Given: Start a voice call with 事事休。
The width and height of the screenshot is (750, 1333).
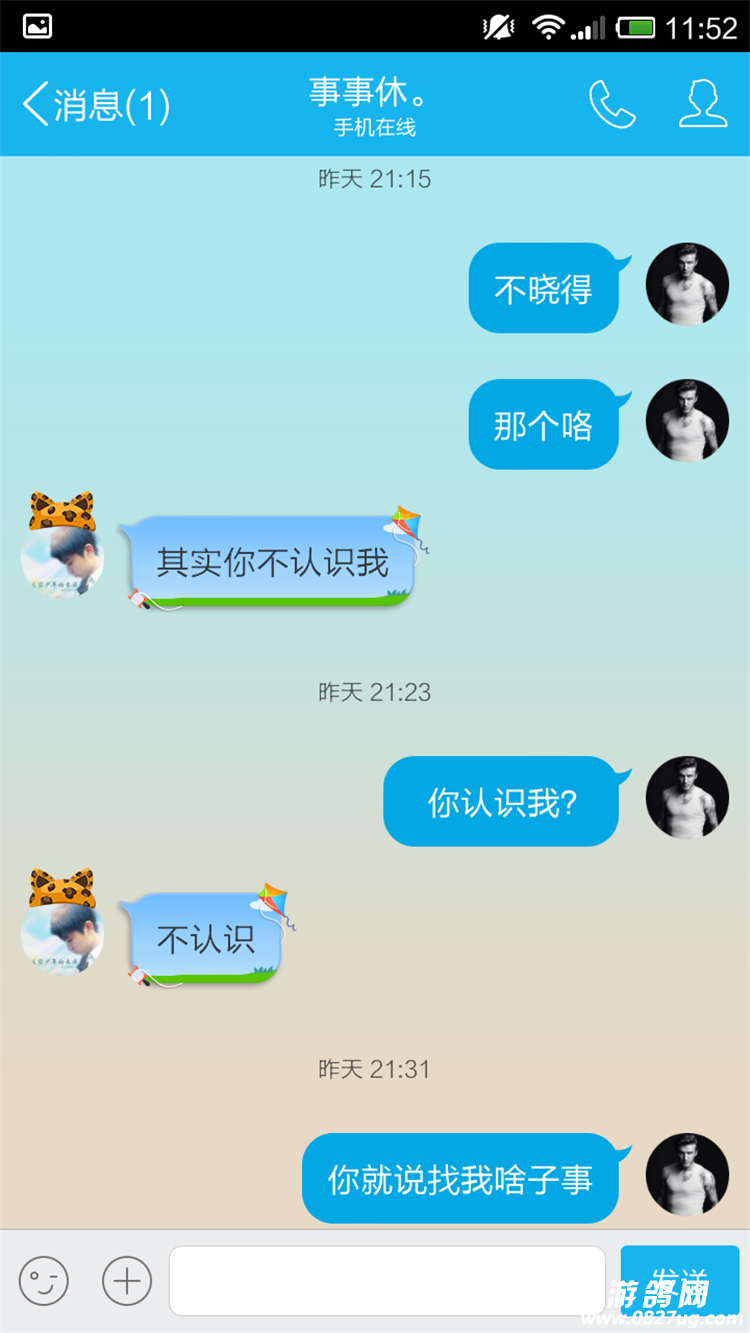Looking at the screenshot, I should [x=611, y=104].
